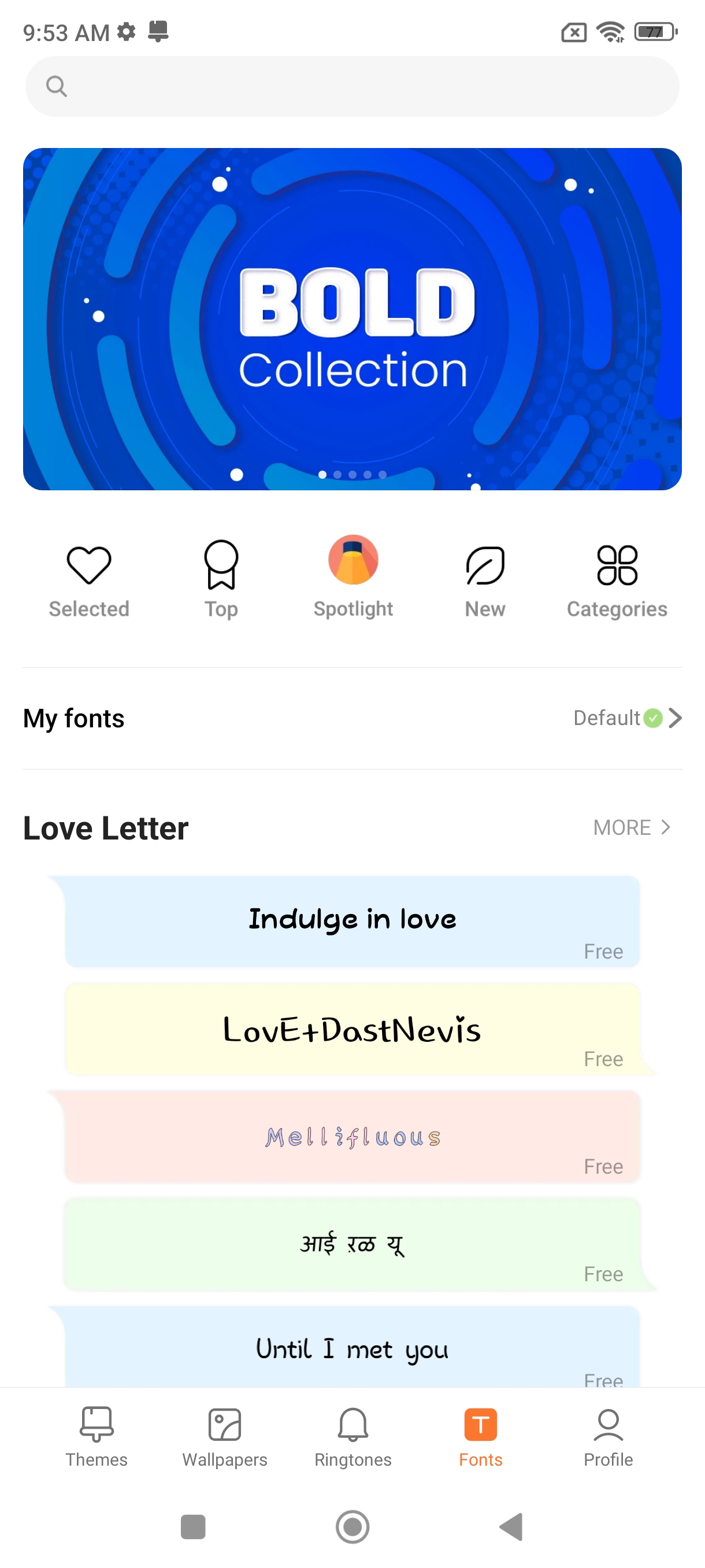This screenshot has width=705, height=1568.
Task: Switch to the Themes tab
Action: click(x=97, y=1437)
